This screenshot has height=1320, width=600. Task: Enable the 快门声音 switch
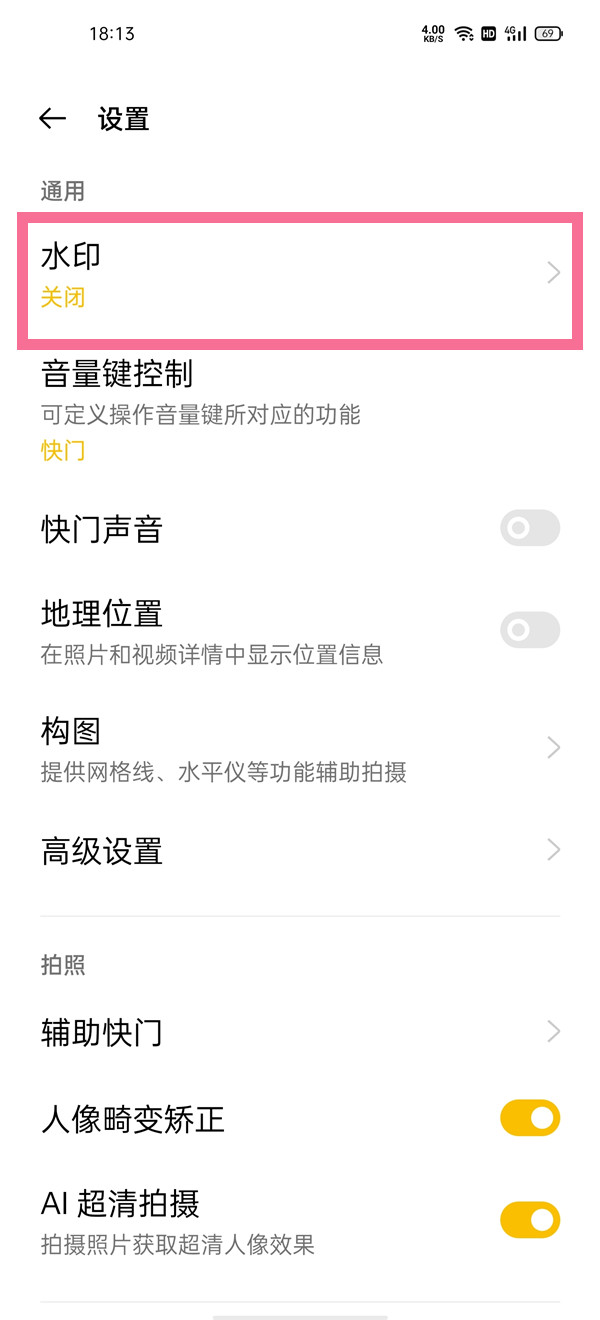pyautogui.click(x=530, y=528)
